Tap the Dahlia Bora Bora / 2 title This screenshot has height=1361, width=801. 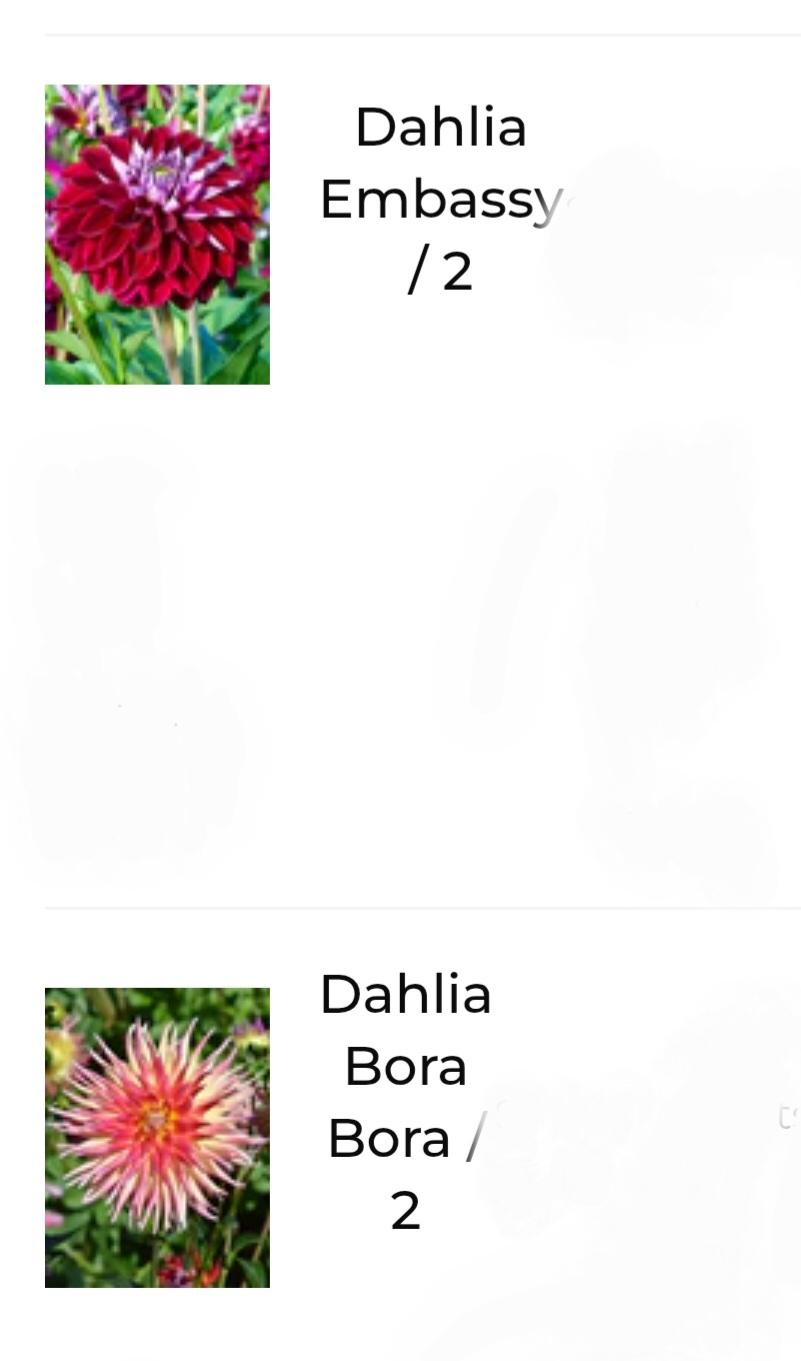point(405,1102)
